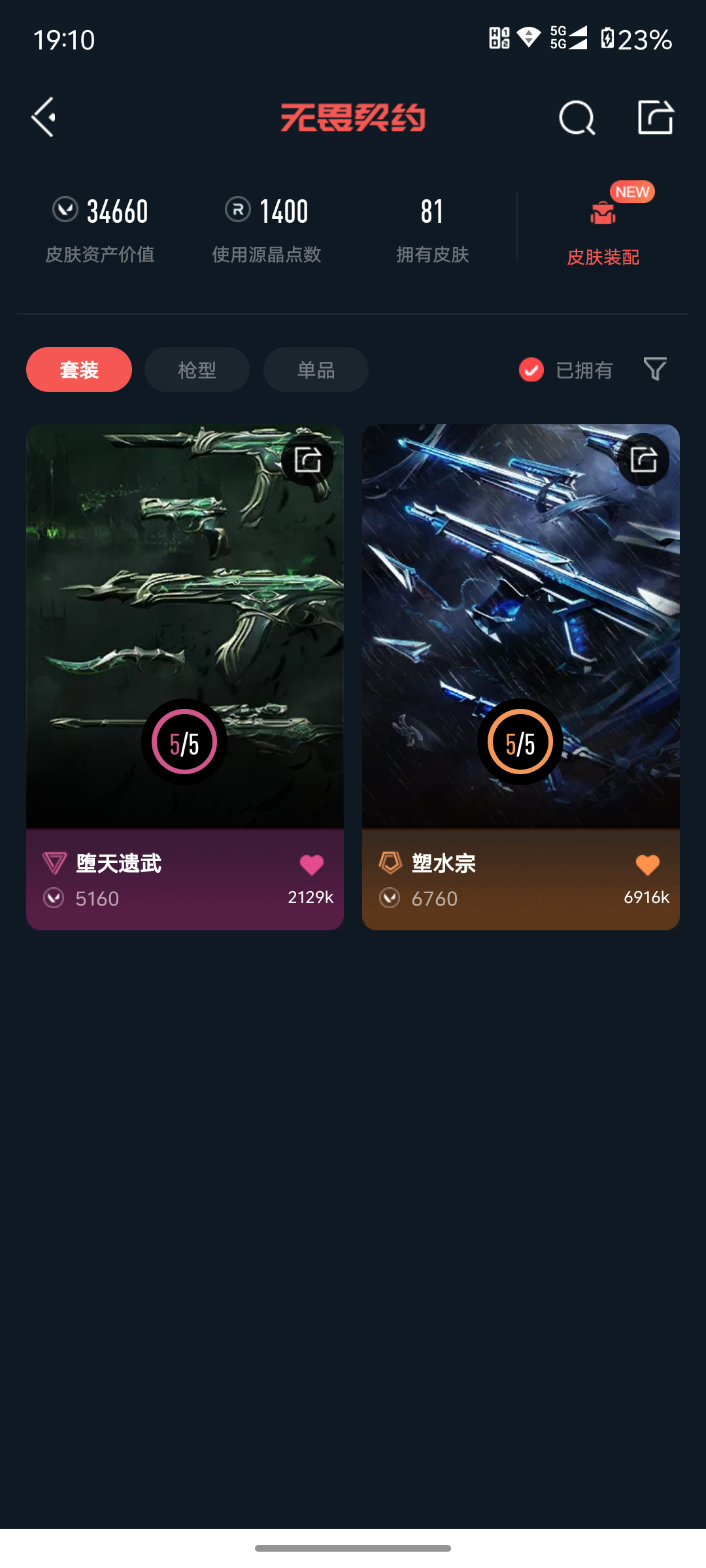Open the search icon
This screenshot has height=1568, width=706.
pyautogui.click(x=577, y=118)
